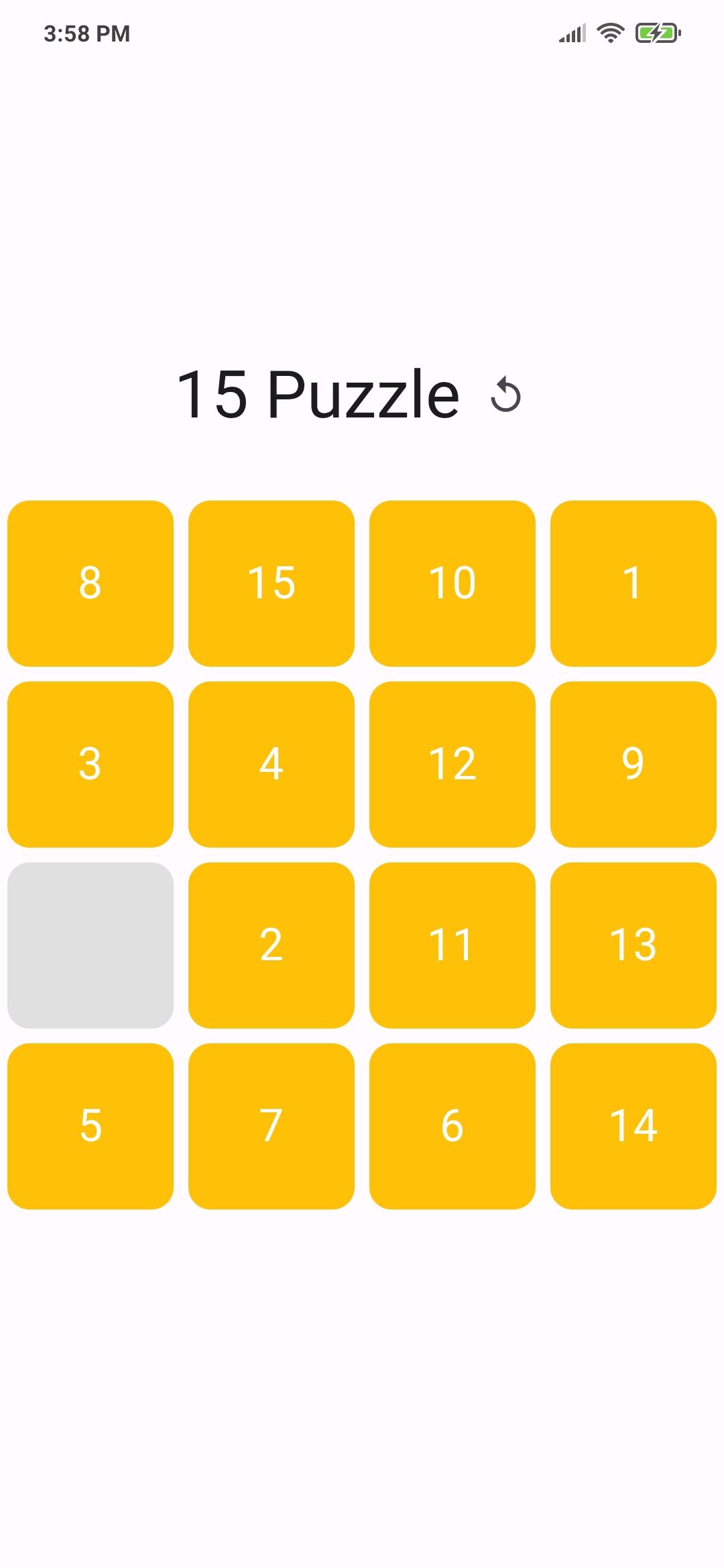Slide tile 3 into the empty space
The width and height of the screenshot is (724, 1568).
pos(90,764)
